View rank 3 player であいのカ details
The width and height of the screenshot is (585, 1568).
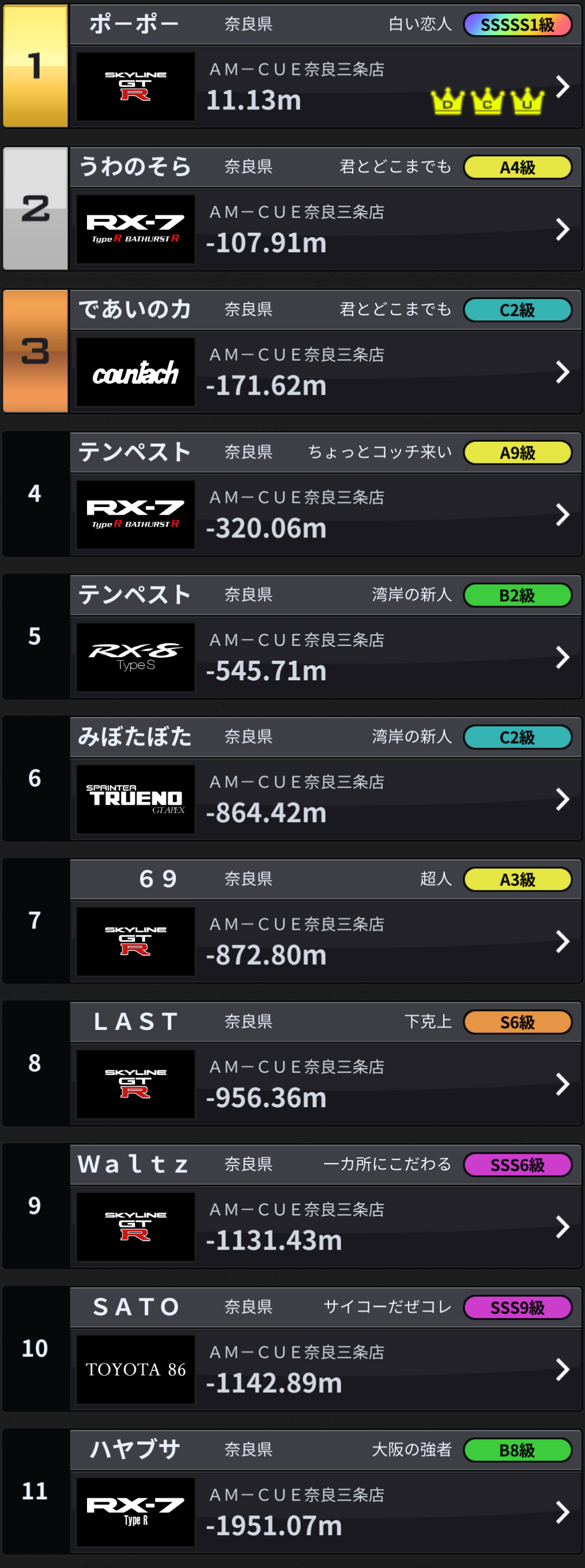pyautogui.click(x=561, y=372)
